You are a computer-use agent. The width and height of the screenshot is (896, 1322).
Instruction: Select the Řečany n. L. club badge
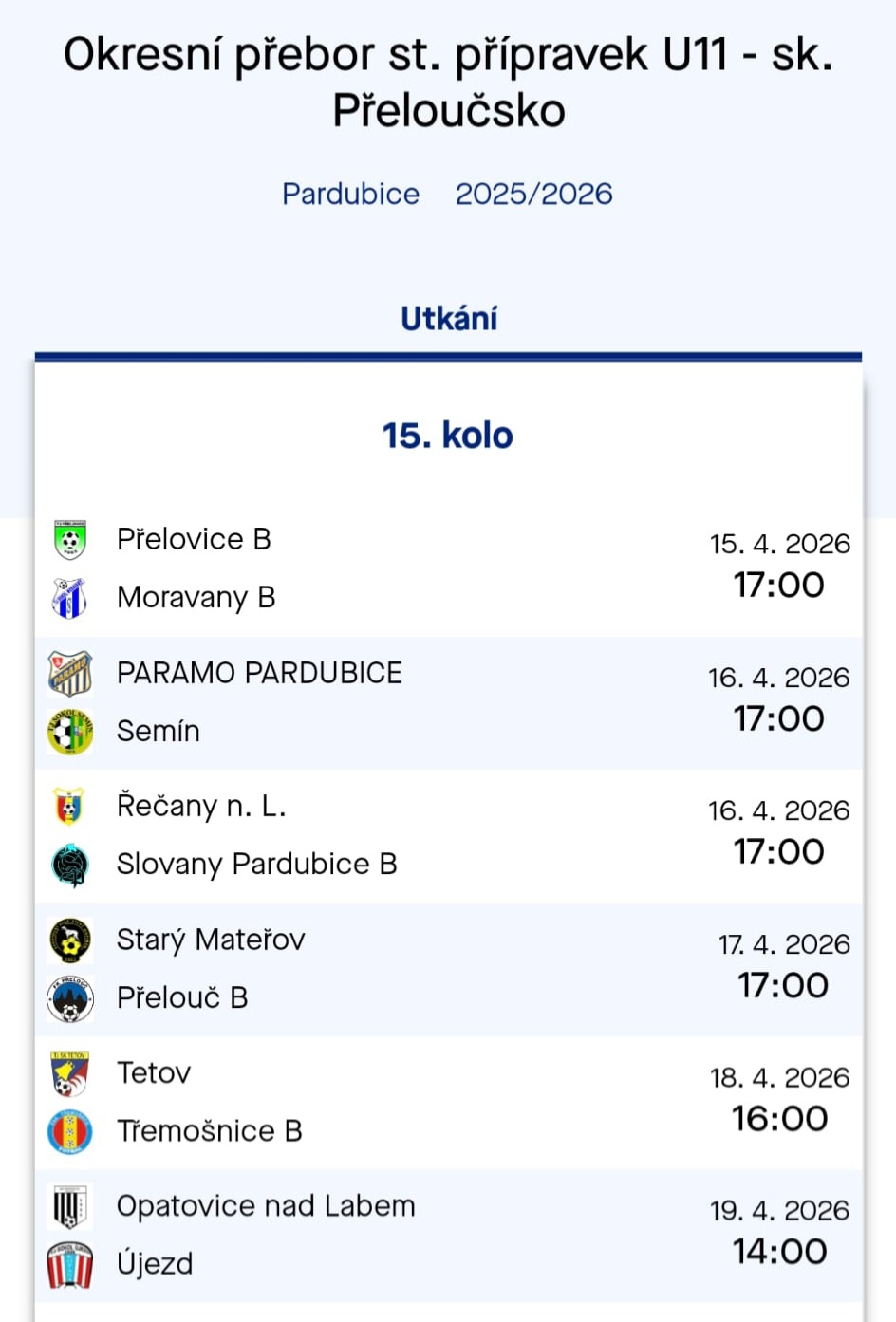(x=69, y=806)
